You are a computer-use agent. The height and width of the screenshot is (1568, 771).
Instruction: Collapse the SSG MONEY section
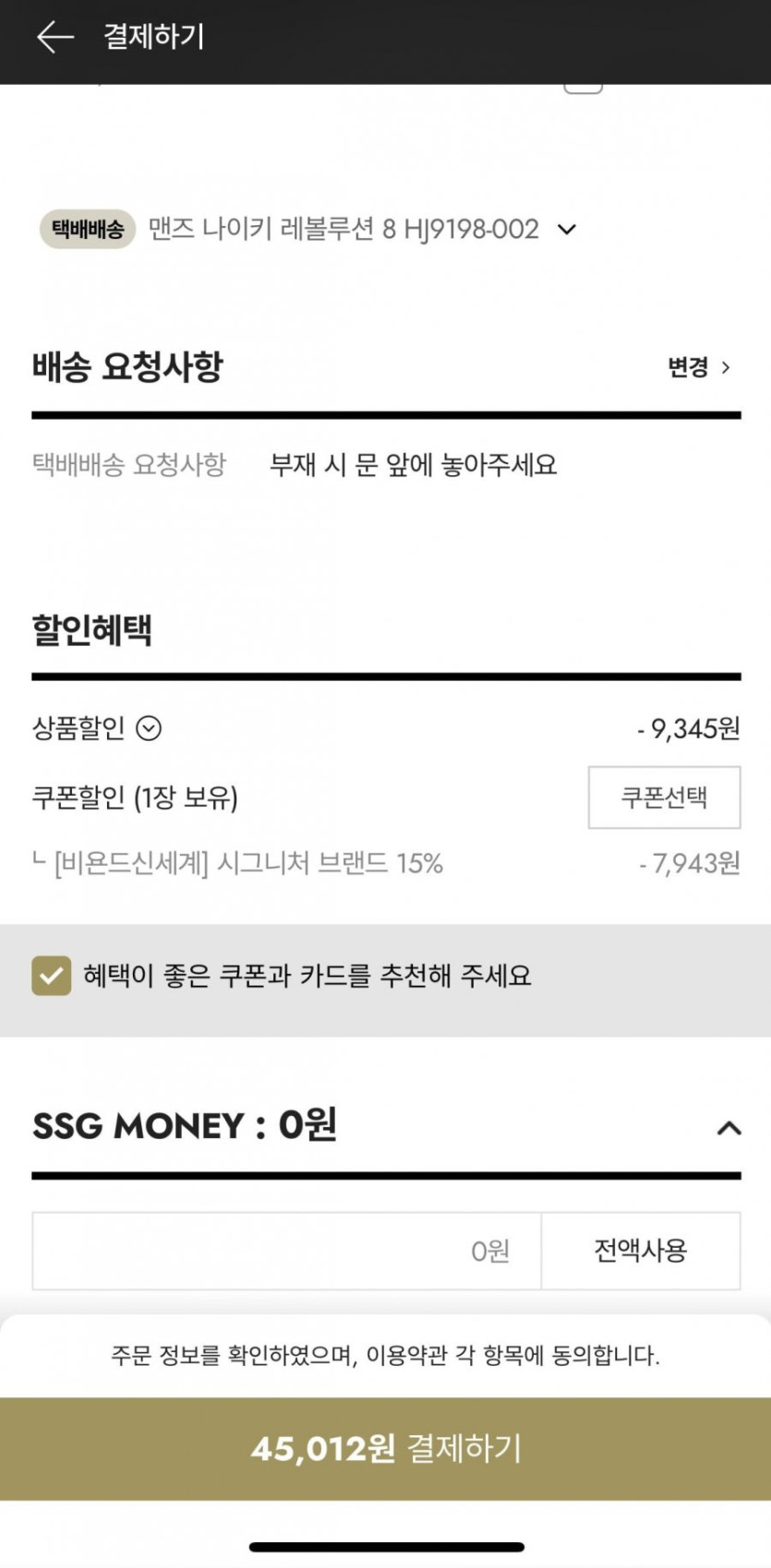tap(729, 1128)
